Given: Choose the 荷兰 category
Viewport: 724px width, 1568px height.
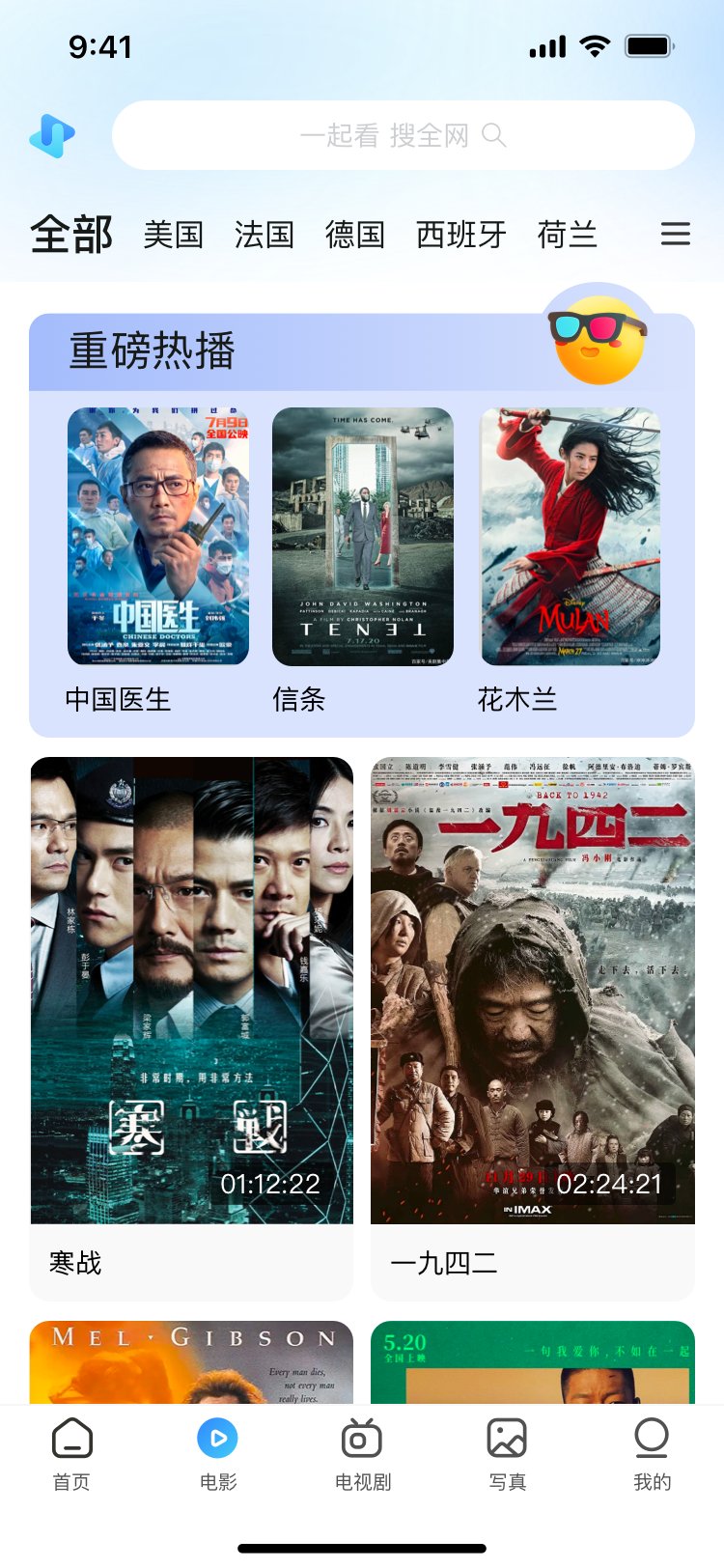Looking at the screenshot, I should click(569, 234).
